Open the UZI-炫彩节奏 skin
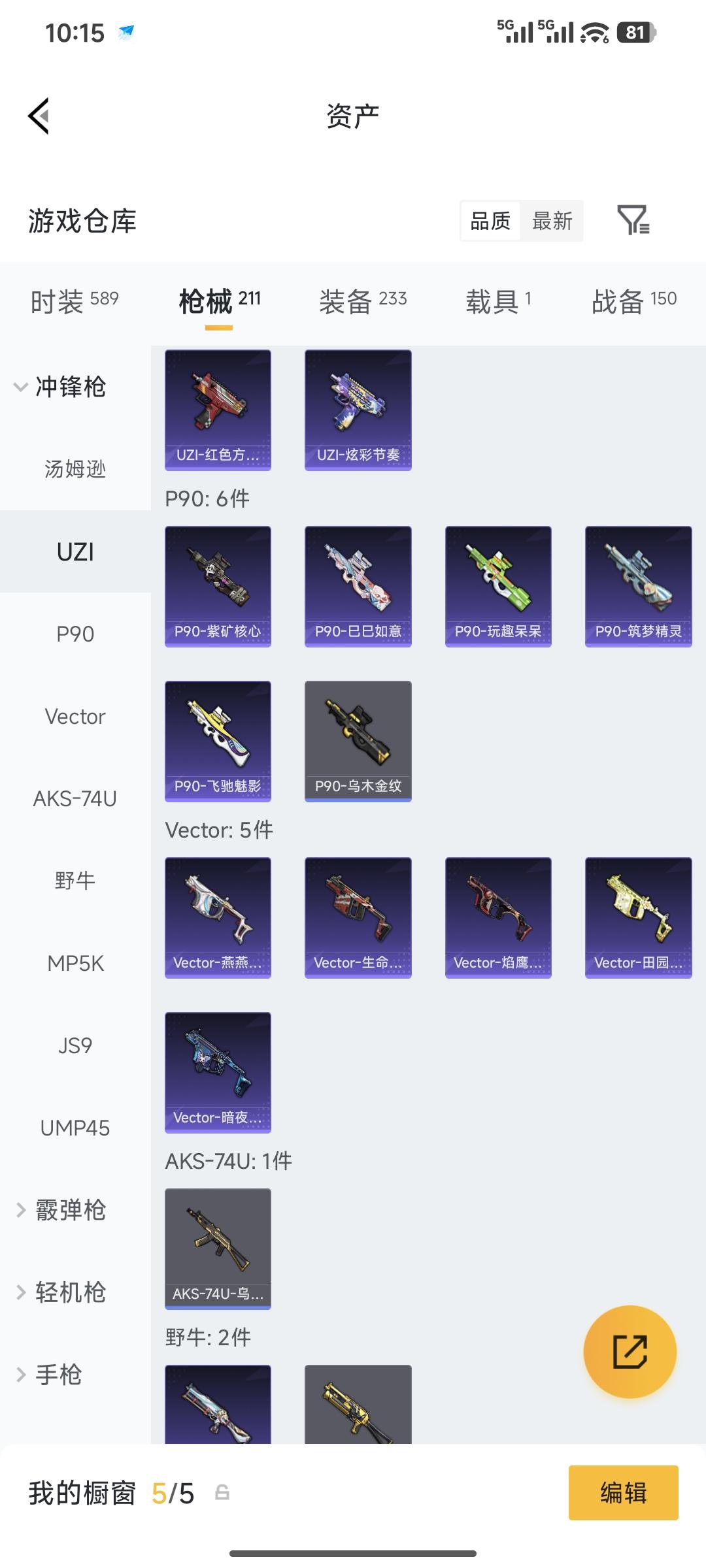The width and height of the screenshot is (706, 1568). pos(358,410)
